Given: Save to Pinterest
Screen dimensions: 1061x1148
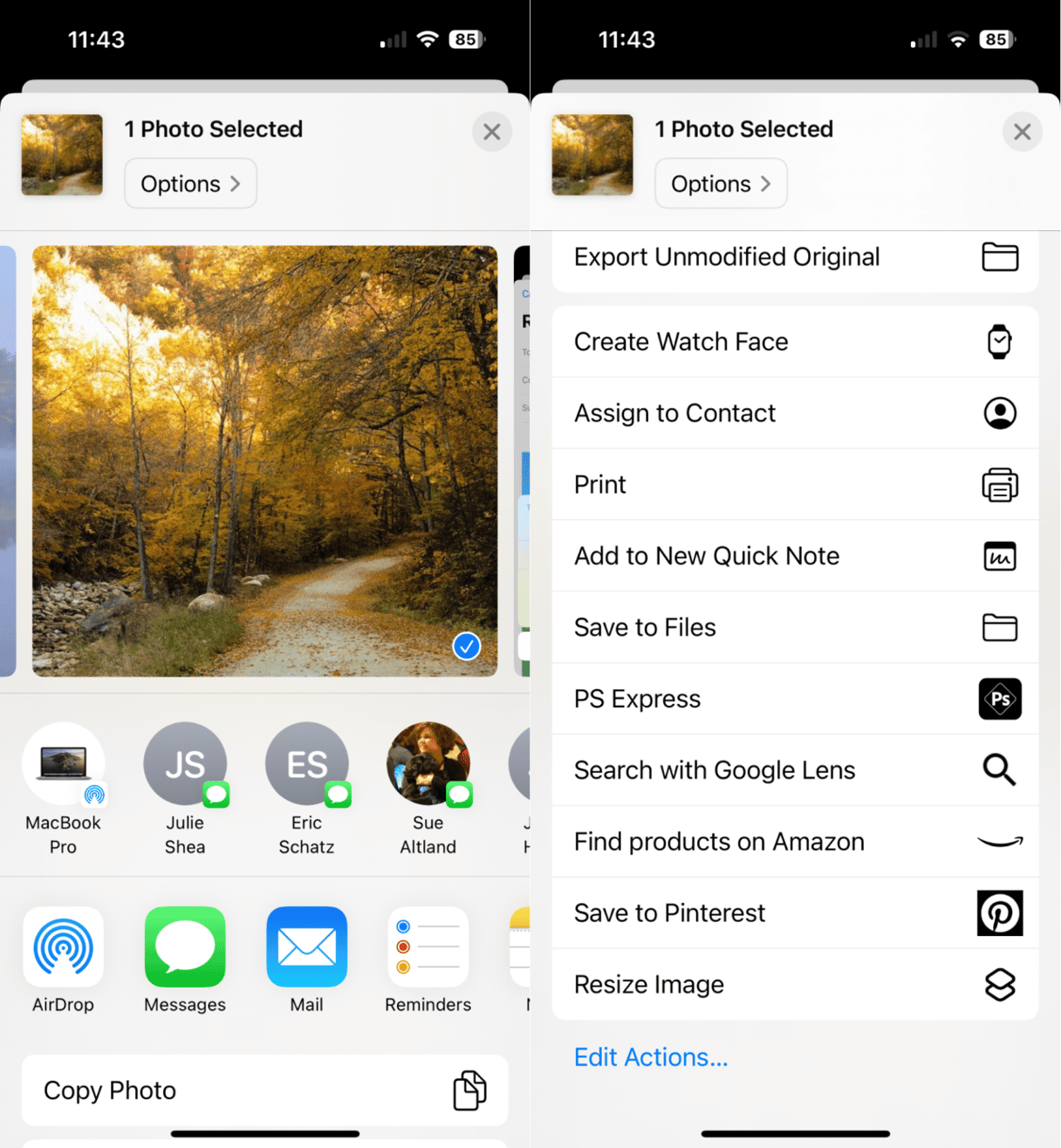Looking at the screenshot, I should pos(794,913).
